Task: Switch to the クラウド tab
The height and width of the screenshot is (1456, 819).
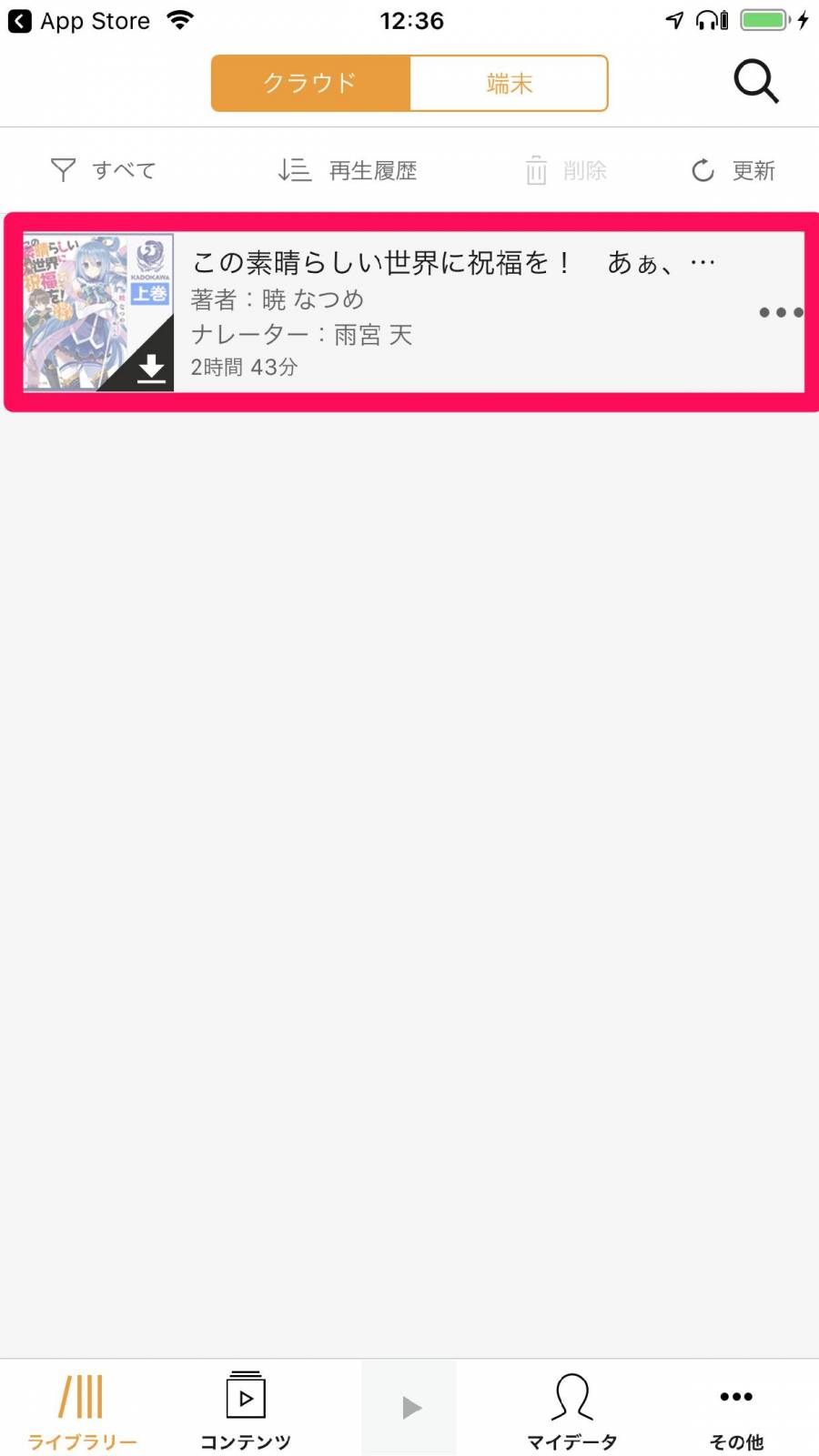Action: pos(310,84)
